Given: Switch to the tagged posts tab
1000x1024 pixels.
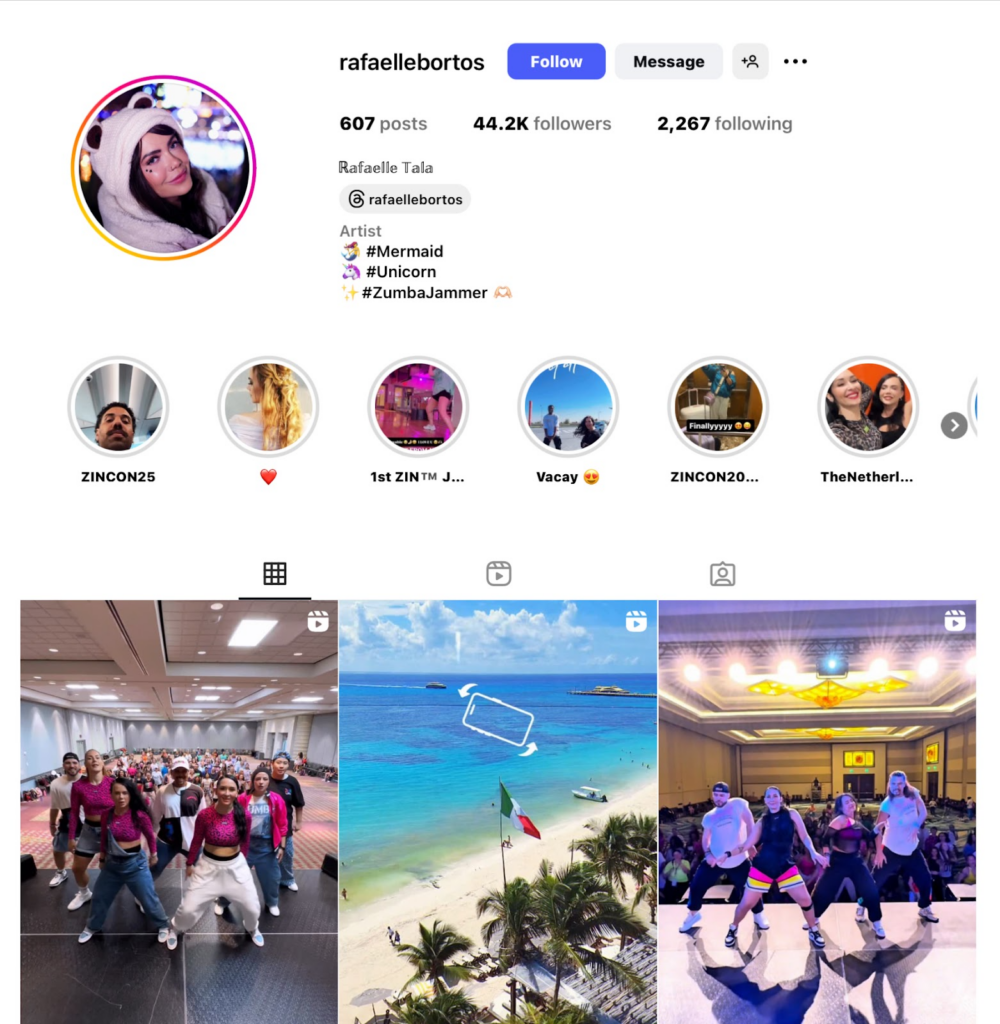Looking at the screenshot, I should tap(722, 573).
